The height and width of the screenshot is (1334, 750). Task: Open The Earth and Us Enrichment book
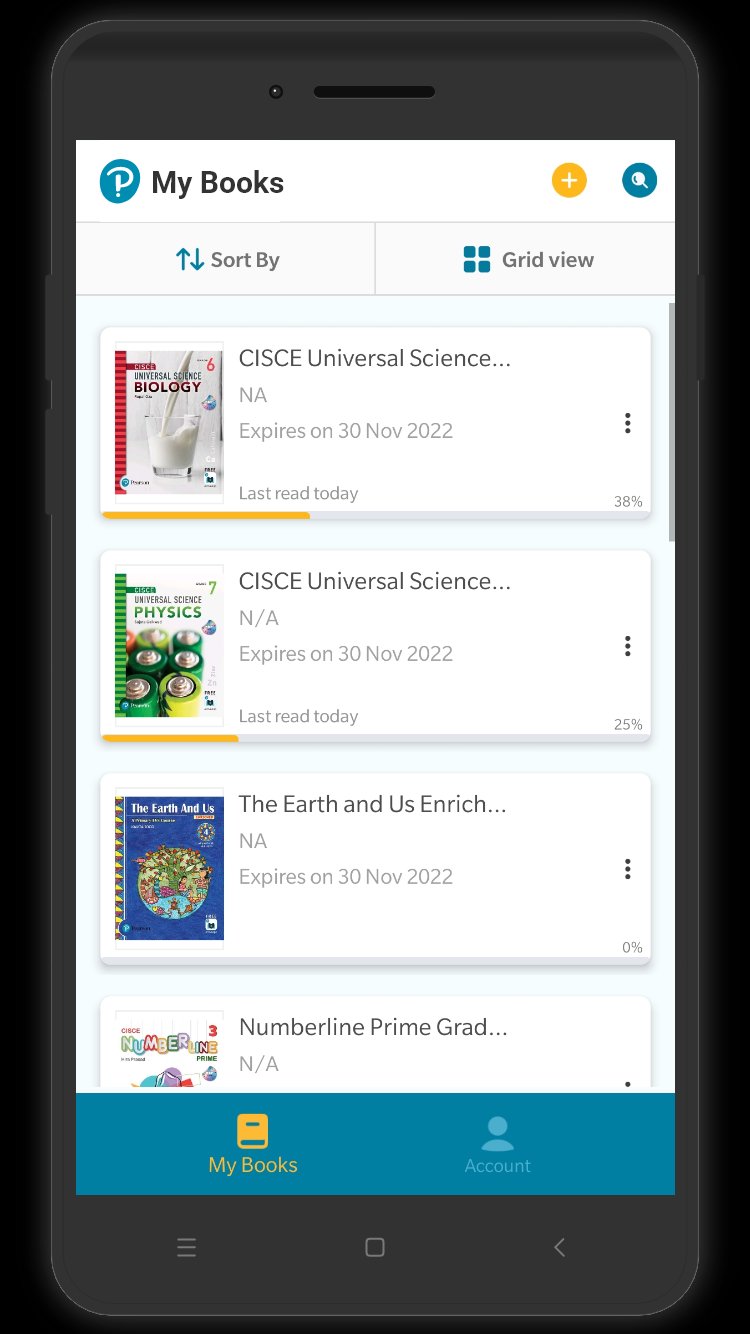click(372, 805)
